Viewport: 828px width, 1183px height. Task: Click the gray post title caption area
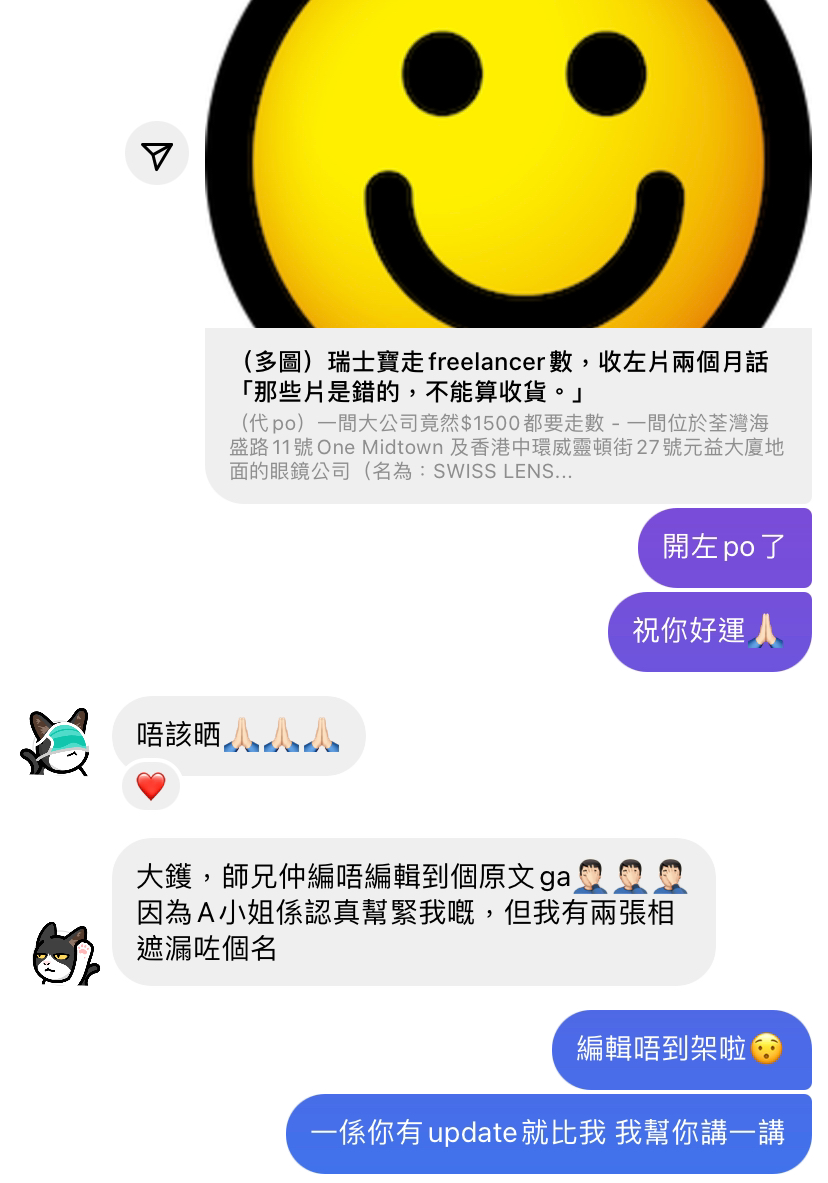click(x=500, y=375)
